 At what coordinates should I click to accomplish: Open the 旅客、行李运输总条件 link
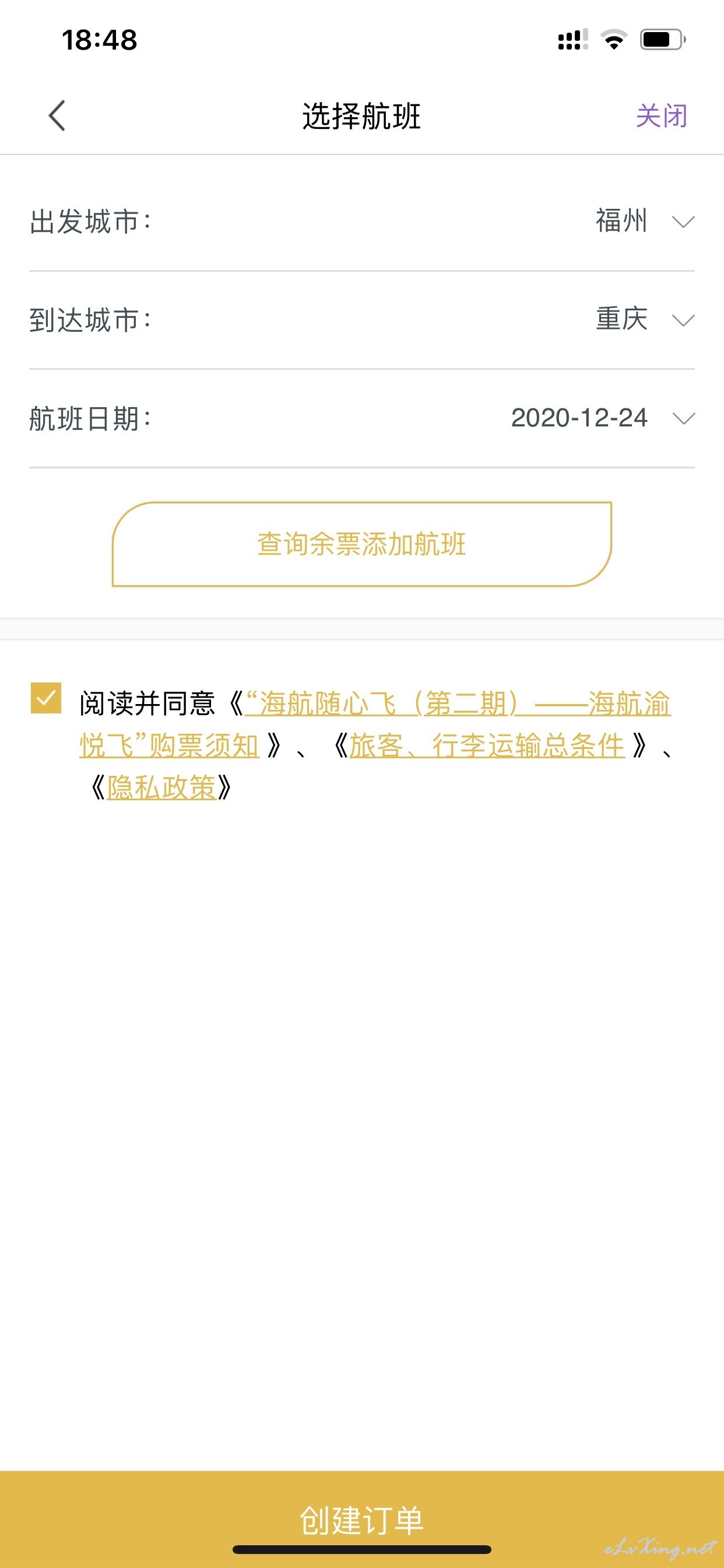coord(487,745)
